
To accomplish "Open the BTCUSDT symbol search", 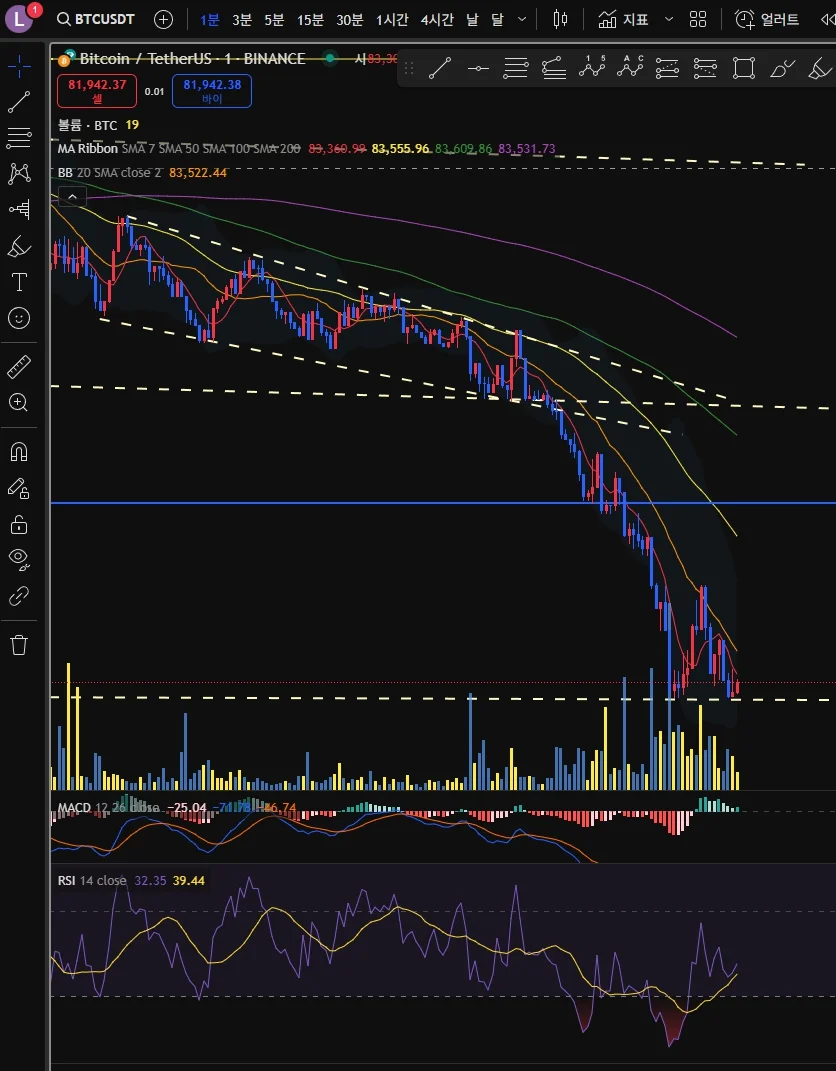I will (x=96, y=19).
